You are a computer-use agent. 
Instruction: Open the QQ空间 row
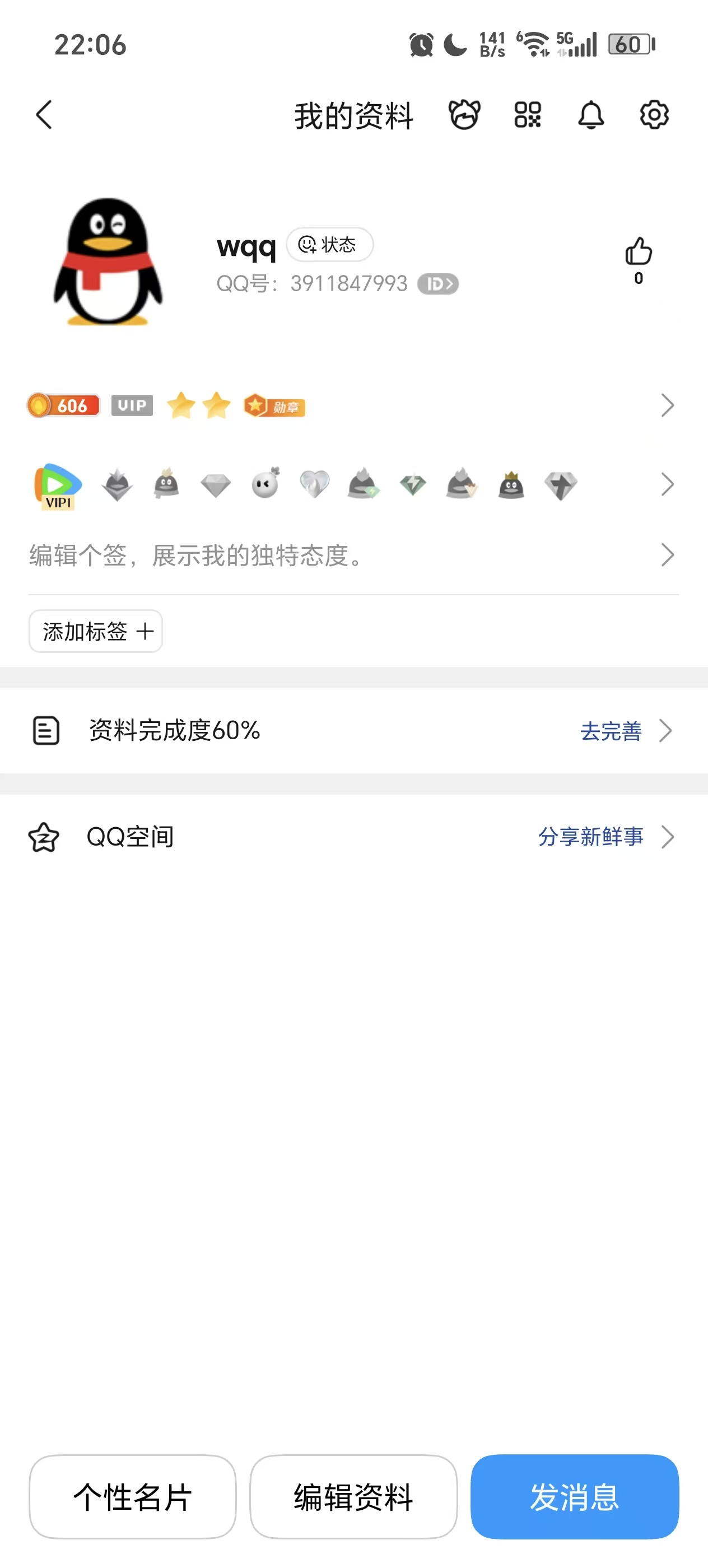(353, 837)
